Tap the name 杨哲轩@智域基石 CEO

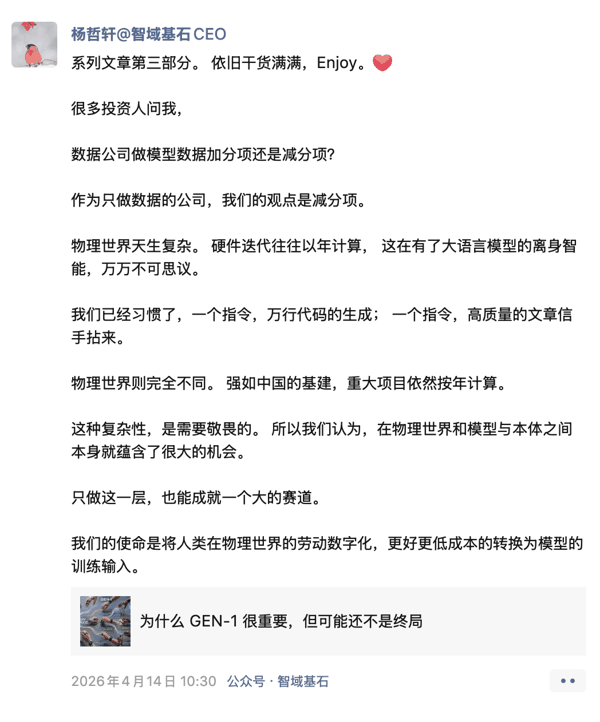[x=149, y=34]
